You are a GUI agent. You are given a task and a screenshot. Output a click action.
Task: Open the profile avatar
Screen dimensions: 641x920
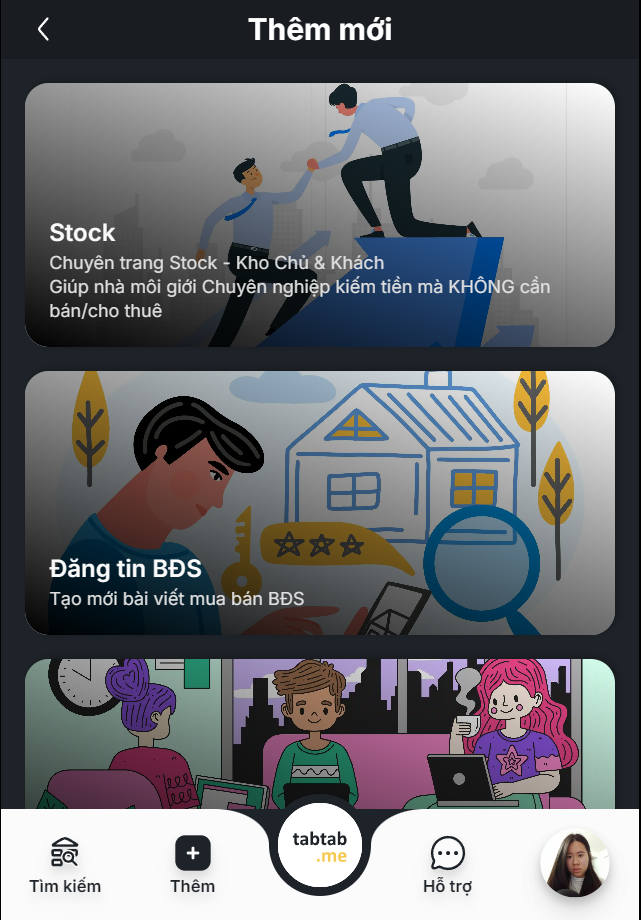575,863
